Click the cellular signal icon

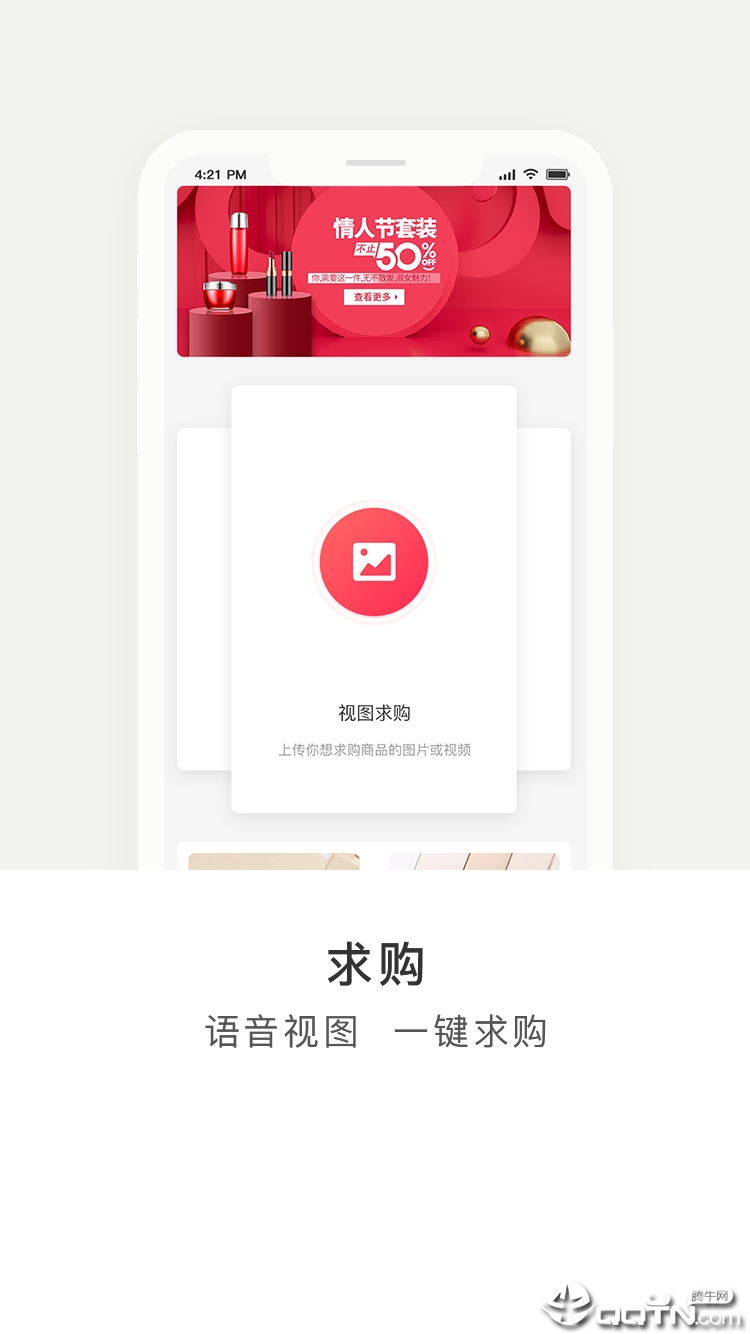[507, 173]
